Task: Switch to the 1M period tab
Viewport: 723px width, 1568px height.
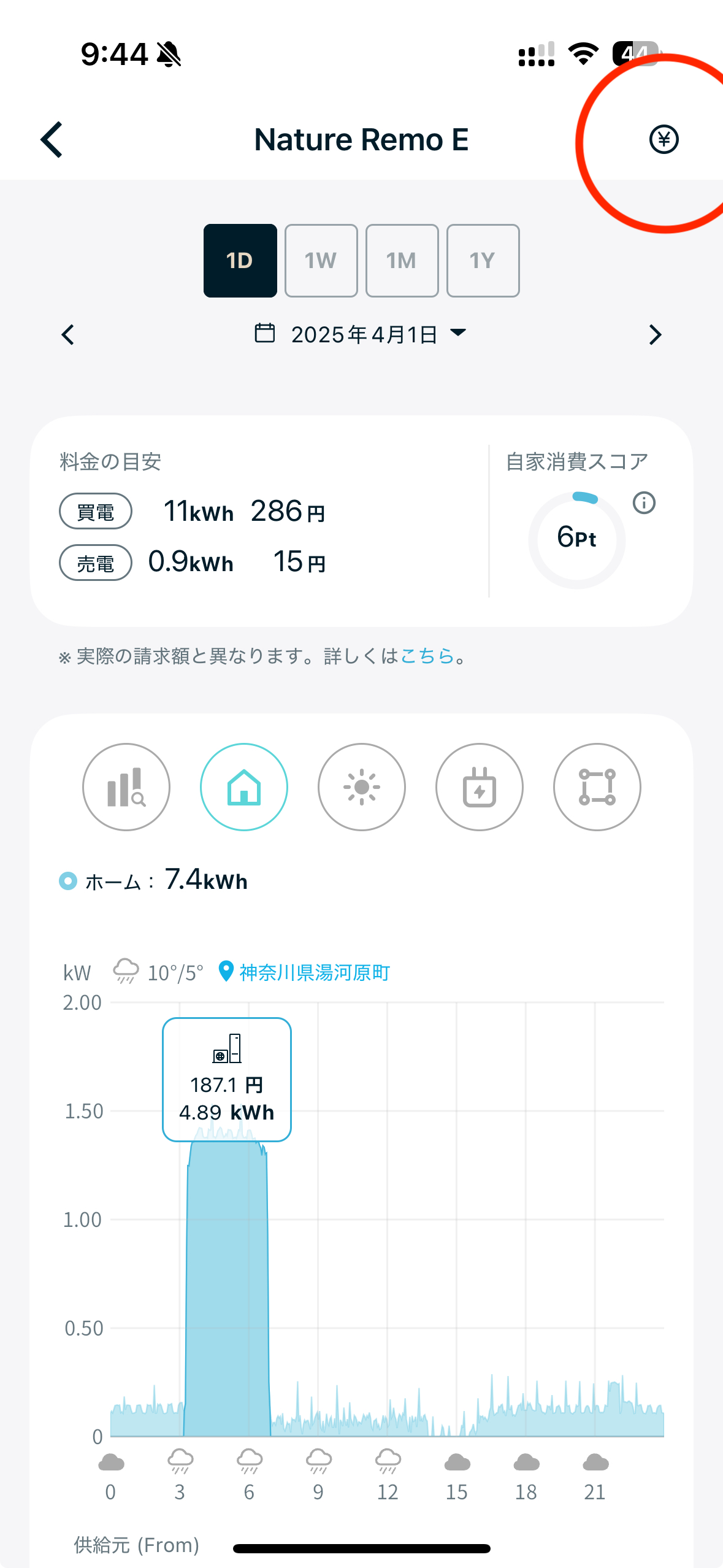Action: (402, 261)
